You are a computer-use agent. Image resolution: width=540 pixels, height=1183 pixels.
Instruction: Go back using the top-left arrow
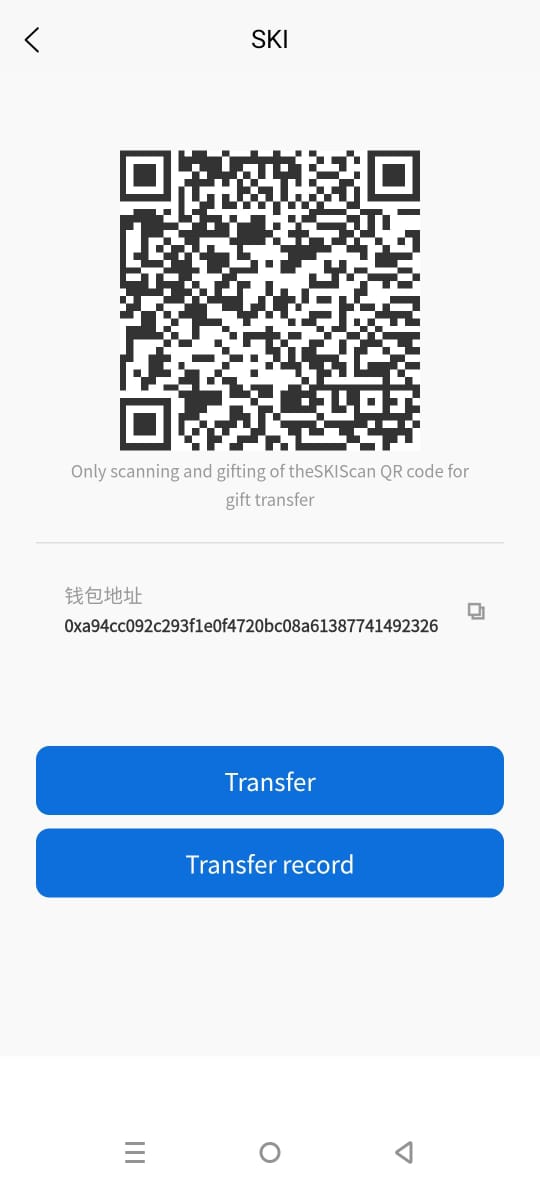point(32,40)
